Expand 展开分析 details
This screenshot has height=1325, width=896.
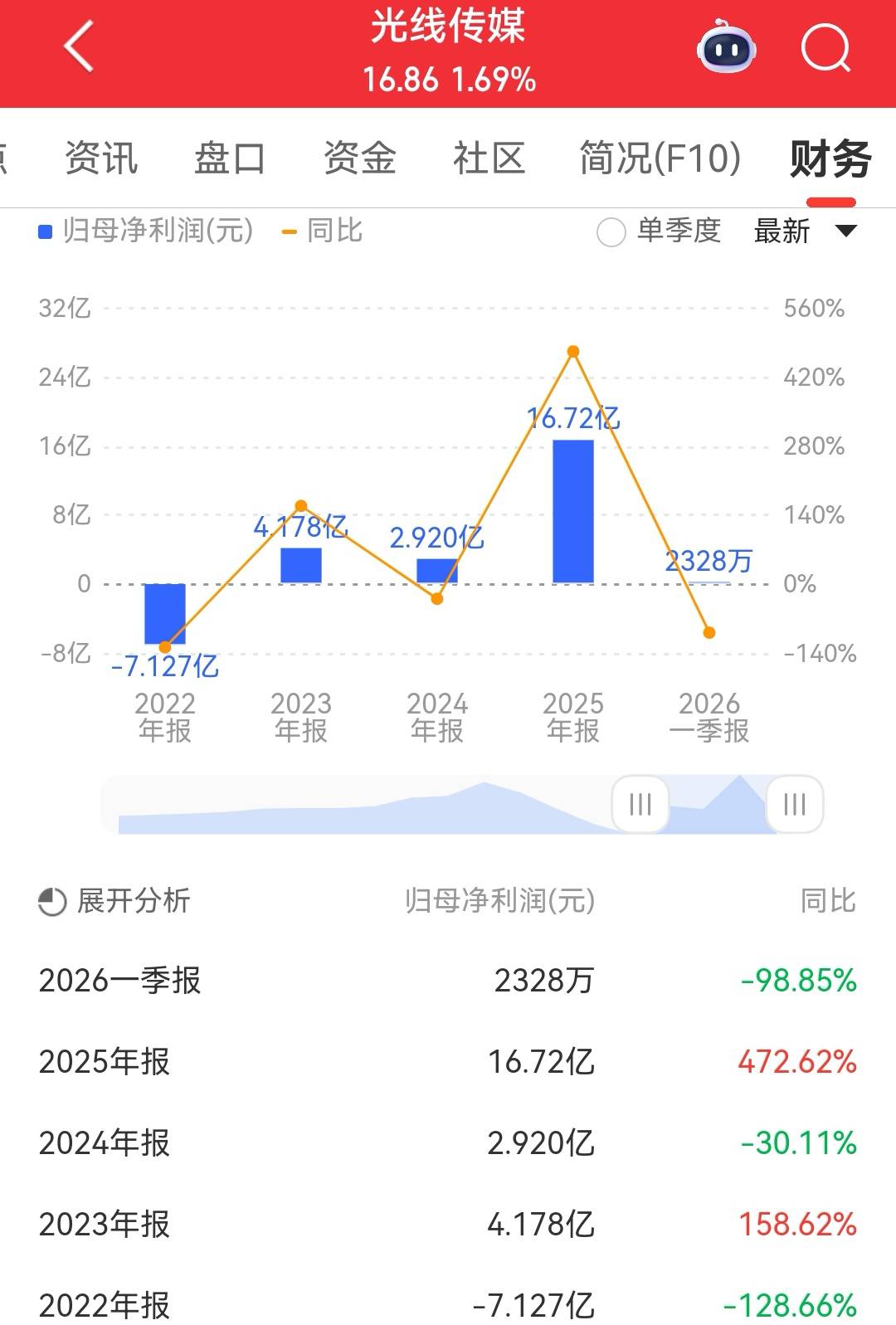[114, 901]
